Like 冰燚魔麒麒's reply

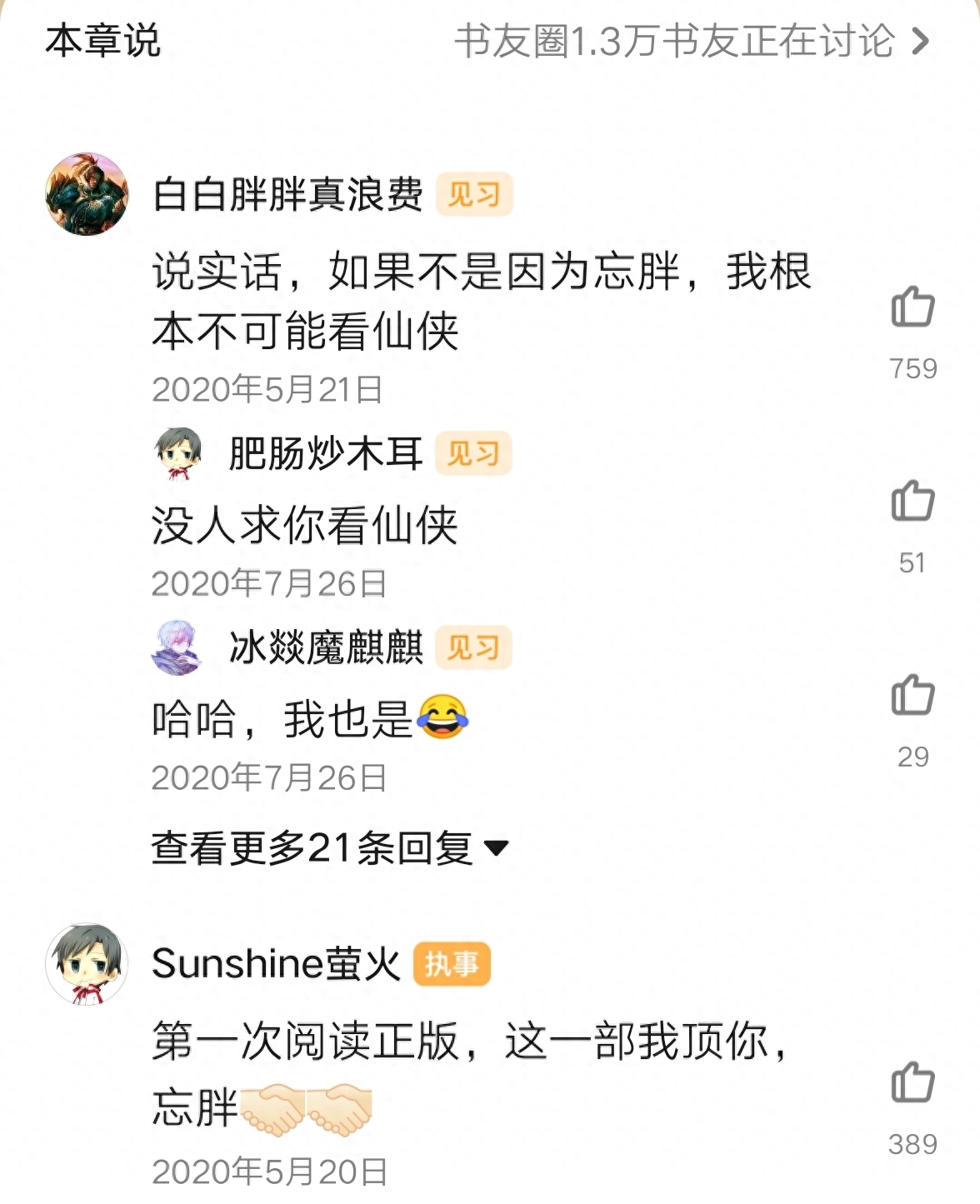[912, 695]
